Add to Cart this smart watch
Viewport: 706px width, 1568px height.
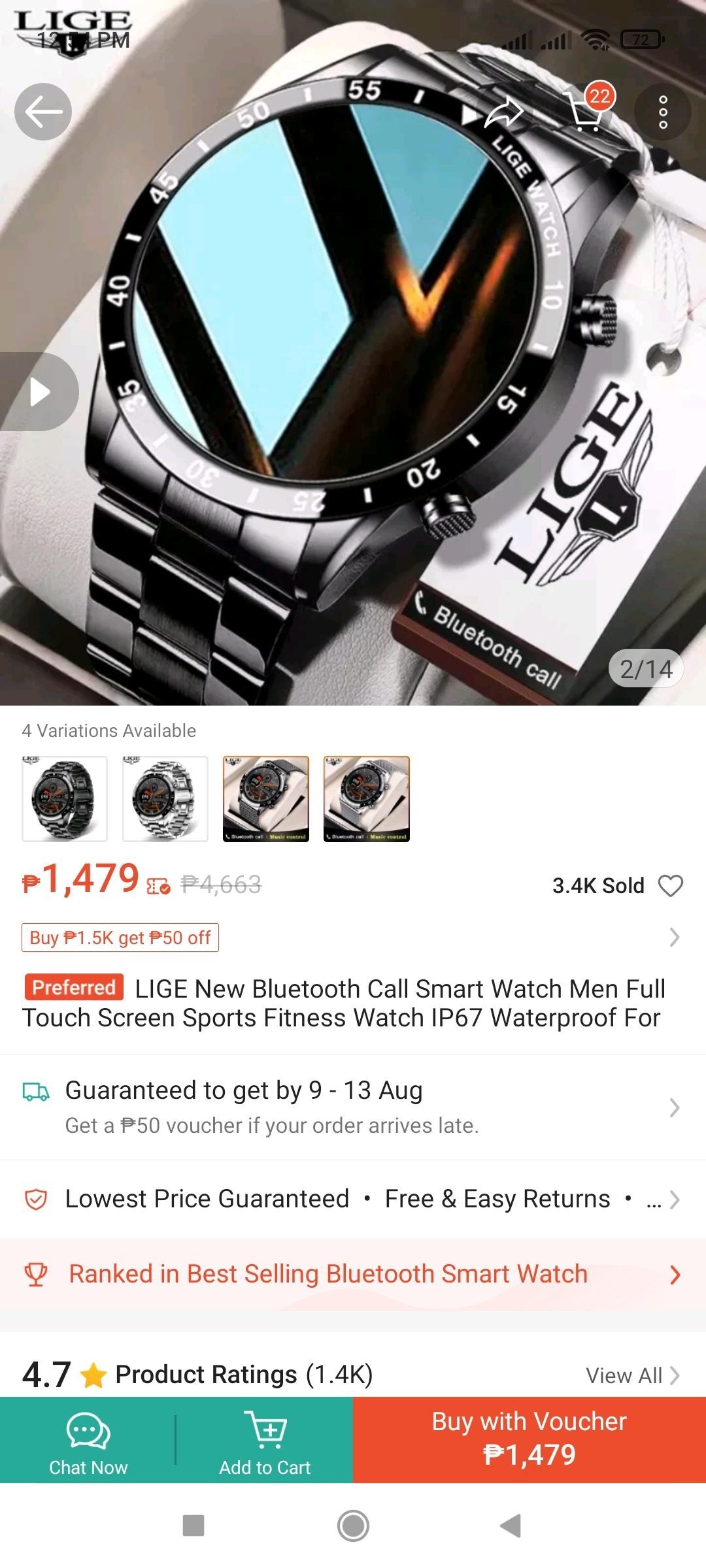[265, 1441]
